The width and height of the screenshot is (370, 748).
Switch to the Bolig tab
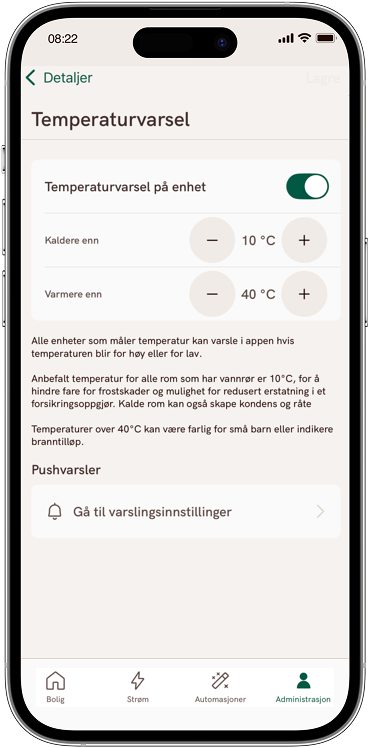(x=55, y=687)
